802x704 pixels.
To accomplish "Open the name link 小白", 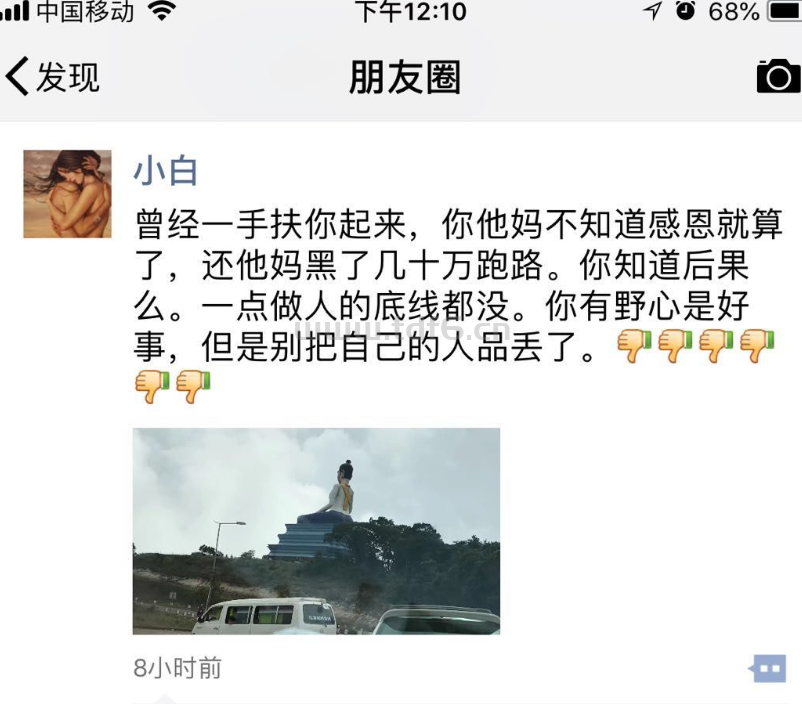I will pos(166,171).
